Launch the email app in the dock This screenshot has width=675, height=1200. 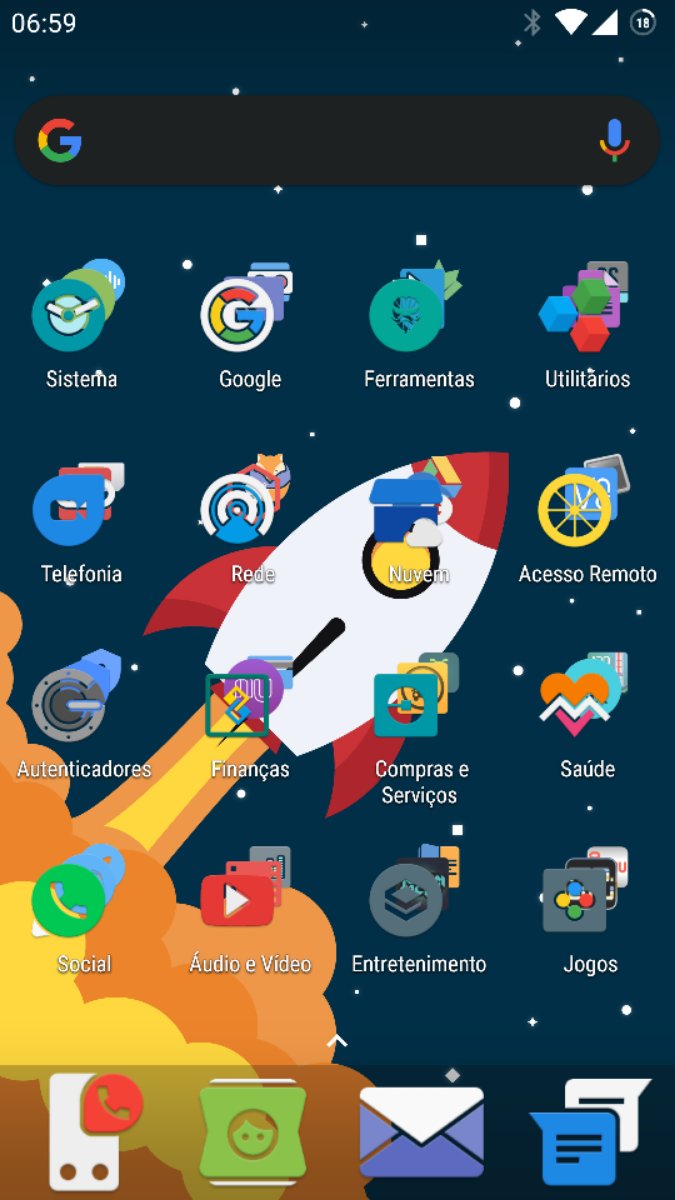421,1132
